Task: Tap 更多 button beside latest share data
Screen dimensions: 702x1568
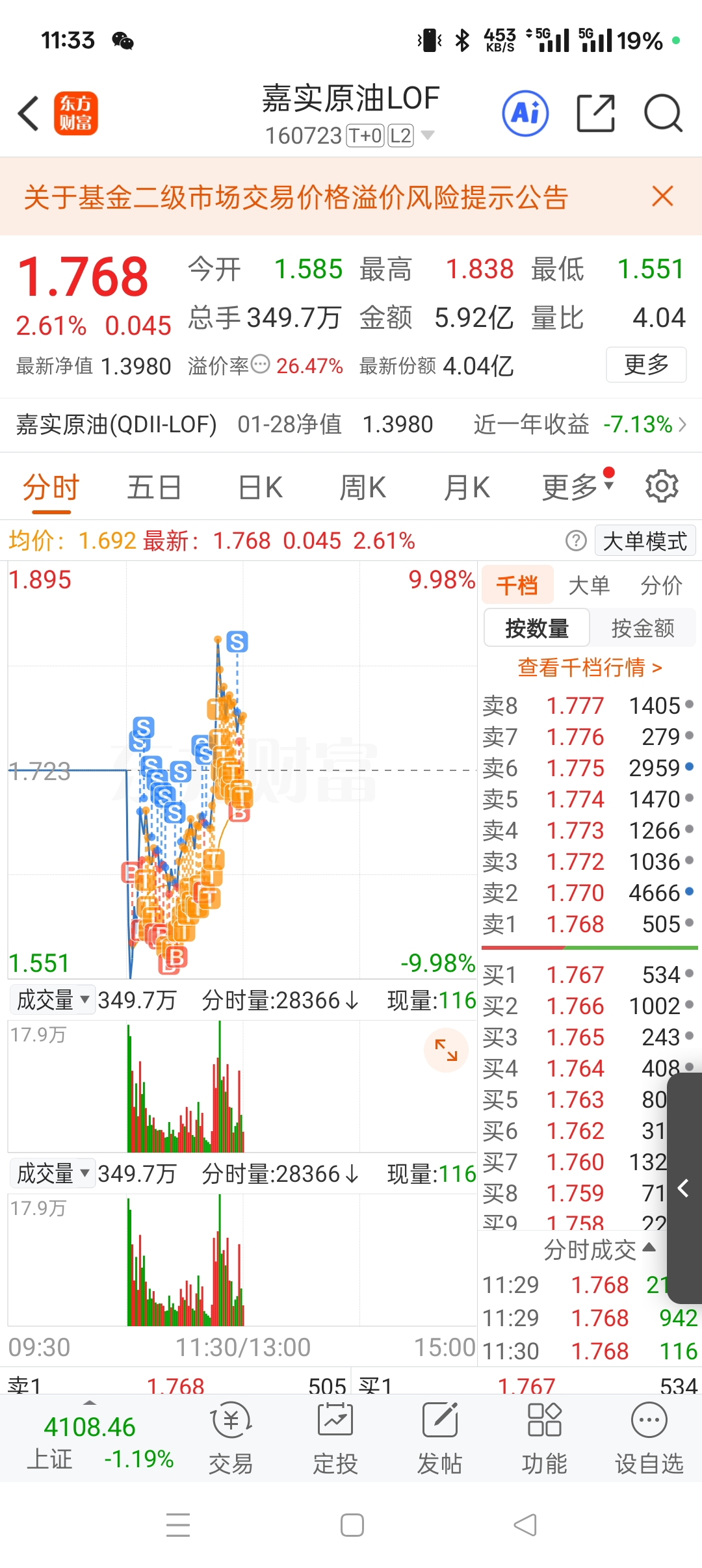Action: pos(646,365)
